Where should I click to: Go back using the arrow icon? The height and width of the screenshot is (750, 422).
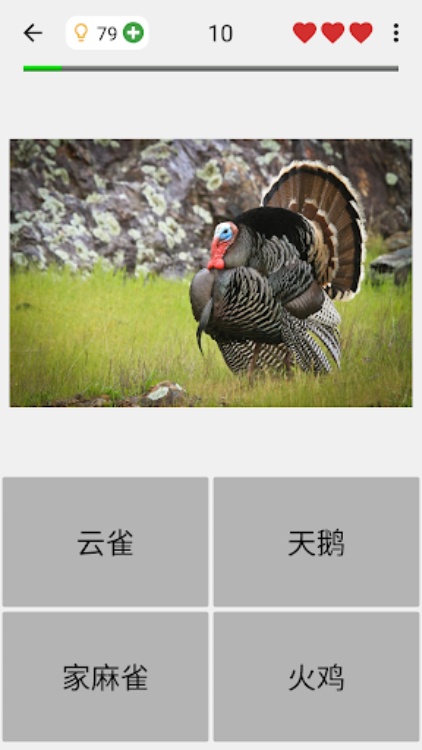(33, 33)
